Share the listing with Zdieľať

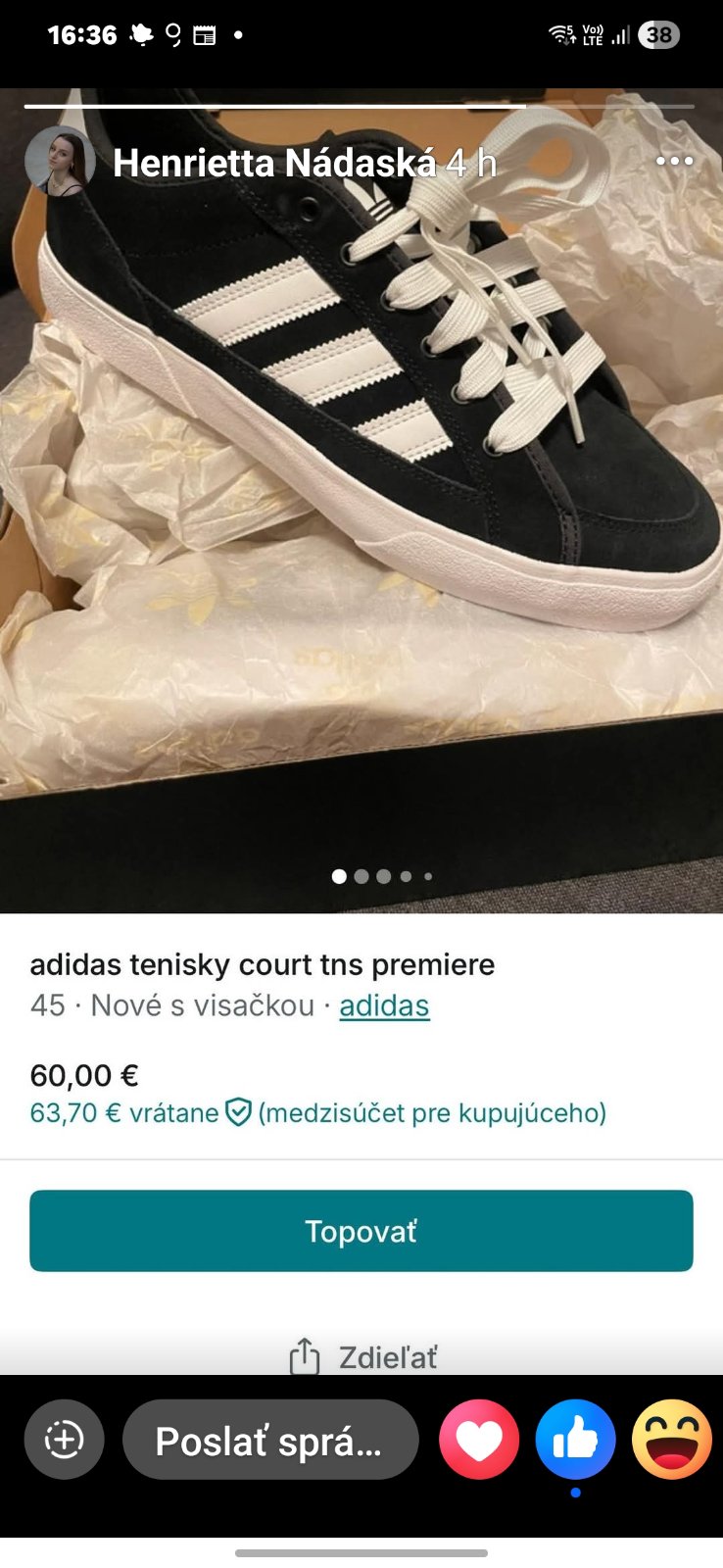click(x=363, y=1357)
